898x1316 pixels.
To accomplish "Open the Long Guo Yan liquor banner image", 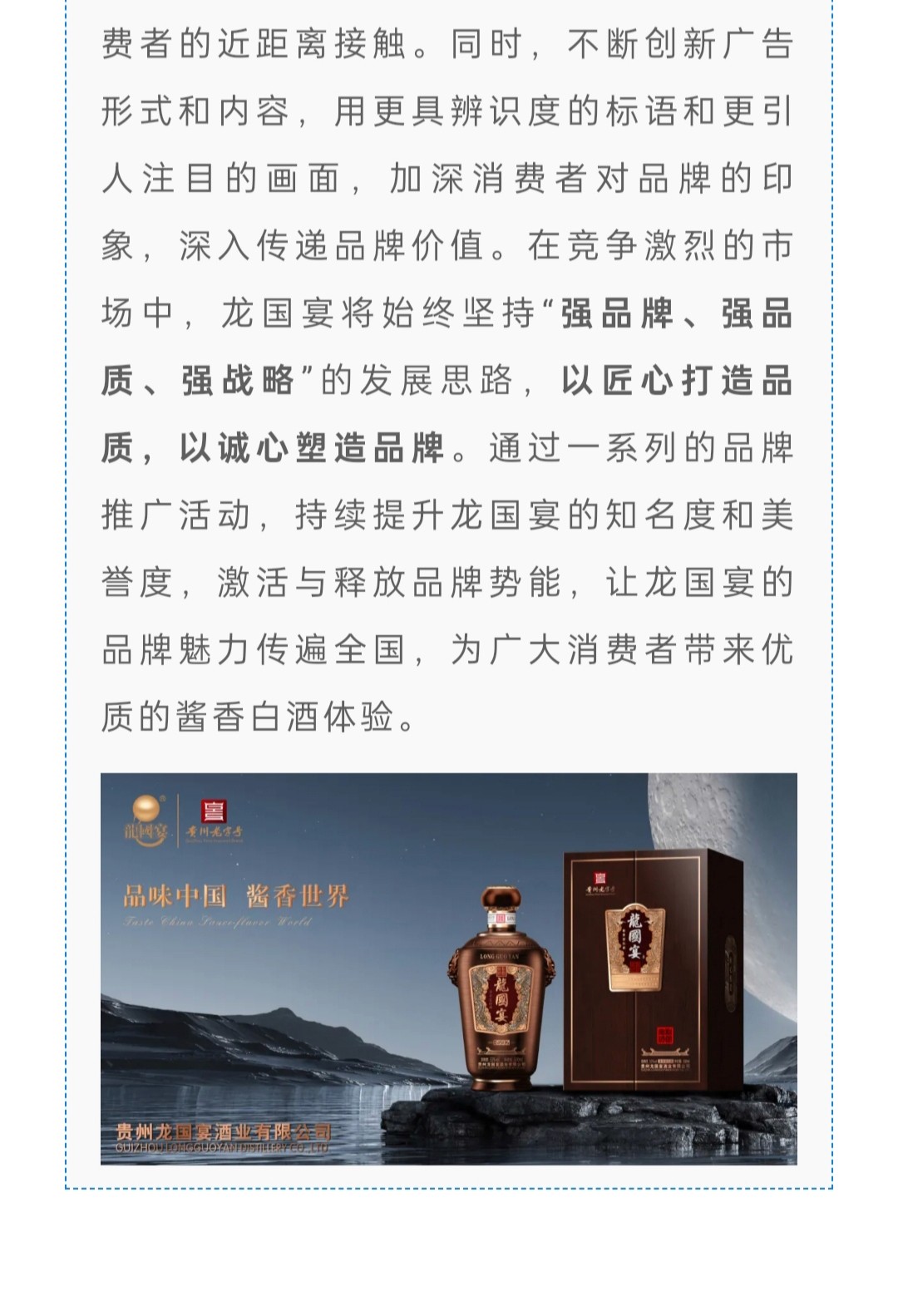I will pos(448,969).
